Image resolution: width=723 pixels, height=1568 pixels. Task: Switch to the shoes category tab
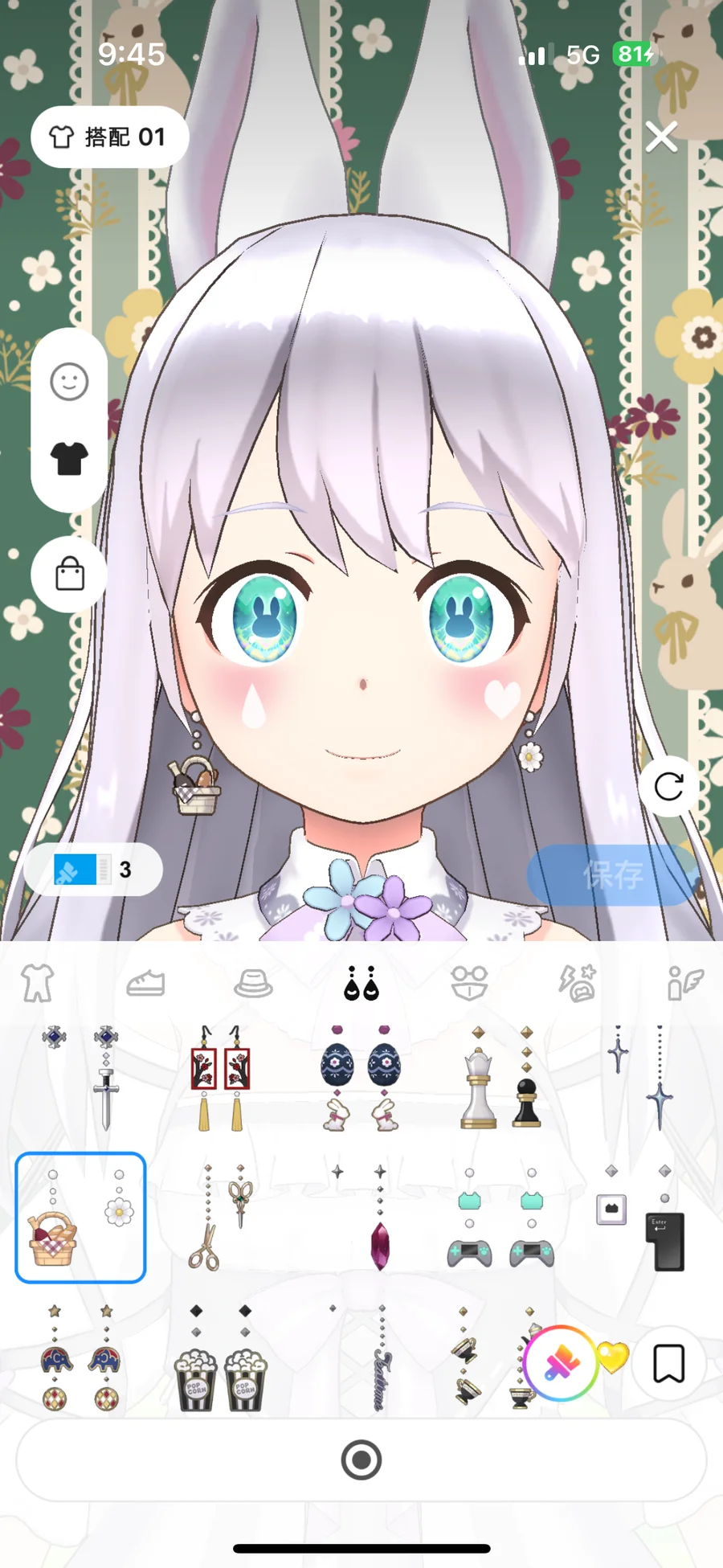tap(145, 983)
